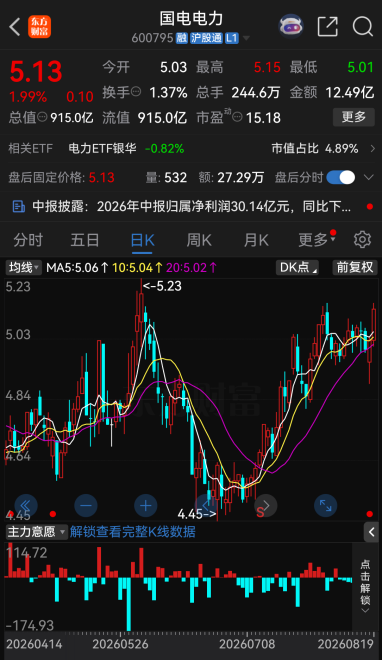This screenshot has height=660, width=382.
Task: Expand the after-hours fixed price section
Action: [x=369, y=178]
